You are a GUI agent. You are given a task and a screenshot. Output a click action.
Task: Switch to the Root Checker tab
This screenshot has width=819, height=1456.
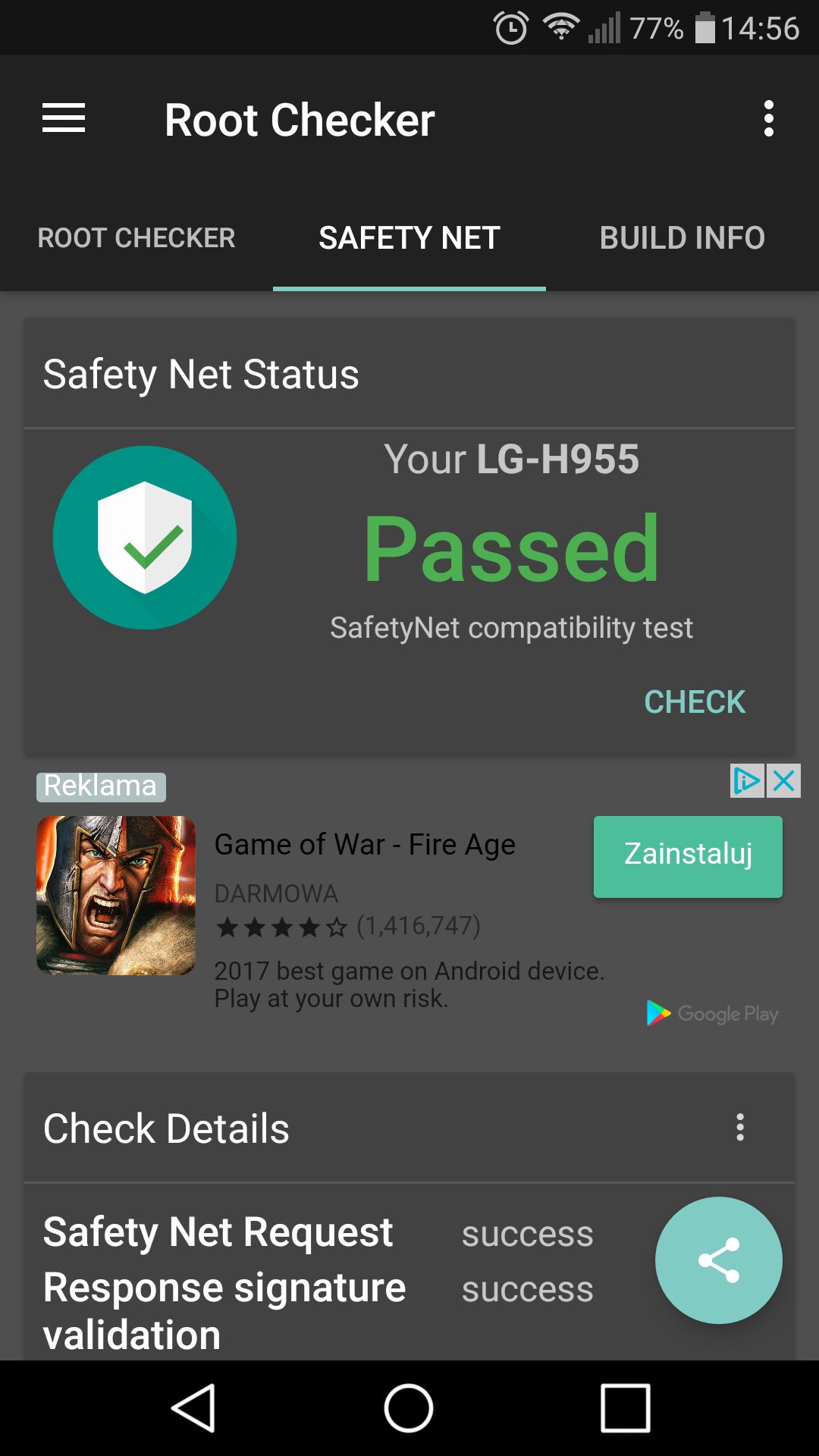[136, 238]
